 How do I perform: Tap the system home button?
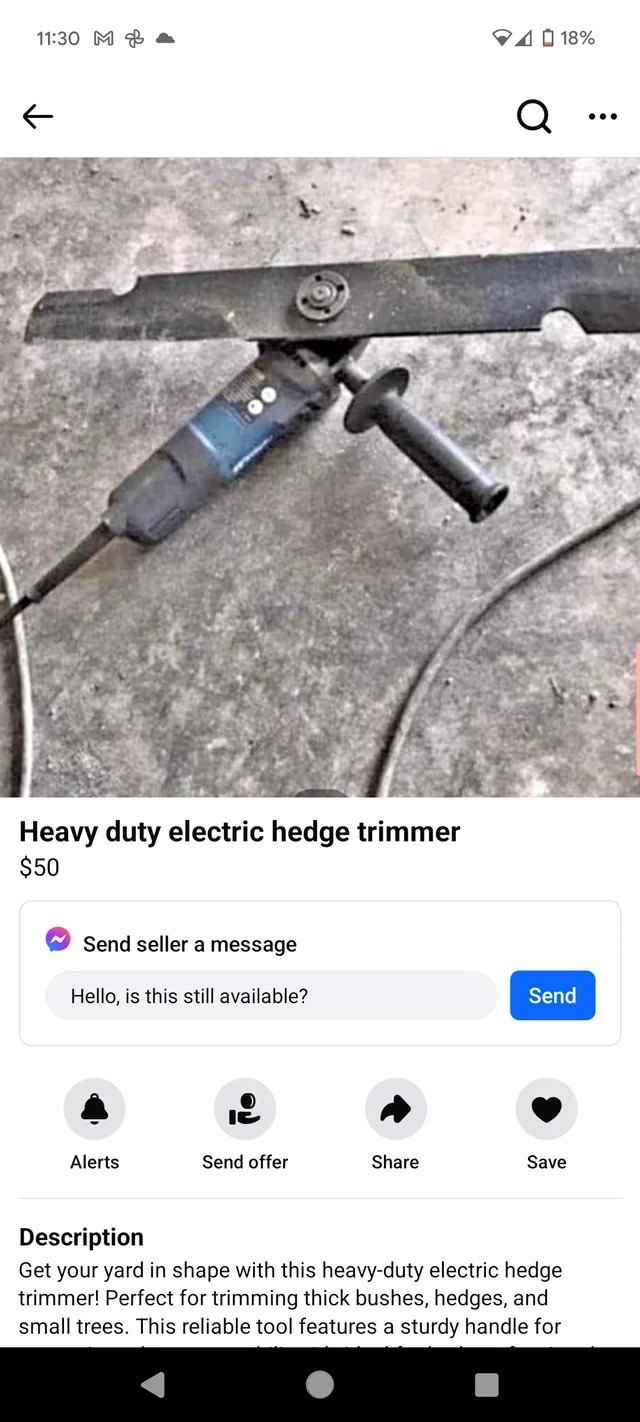[320, 1384]
